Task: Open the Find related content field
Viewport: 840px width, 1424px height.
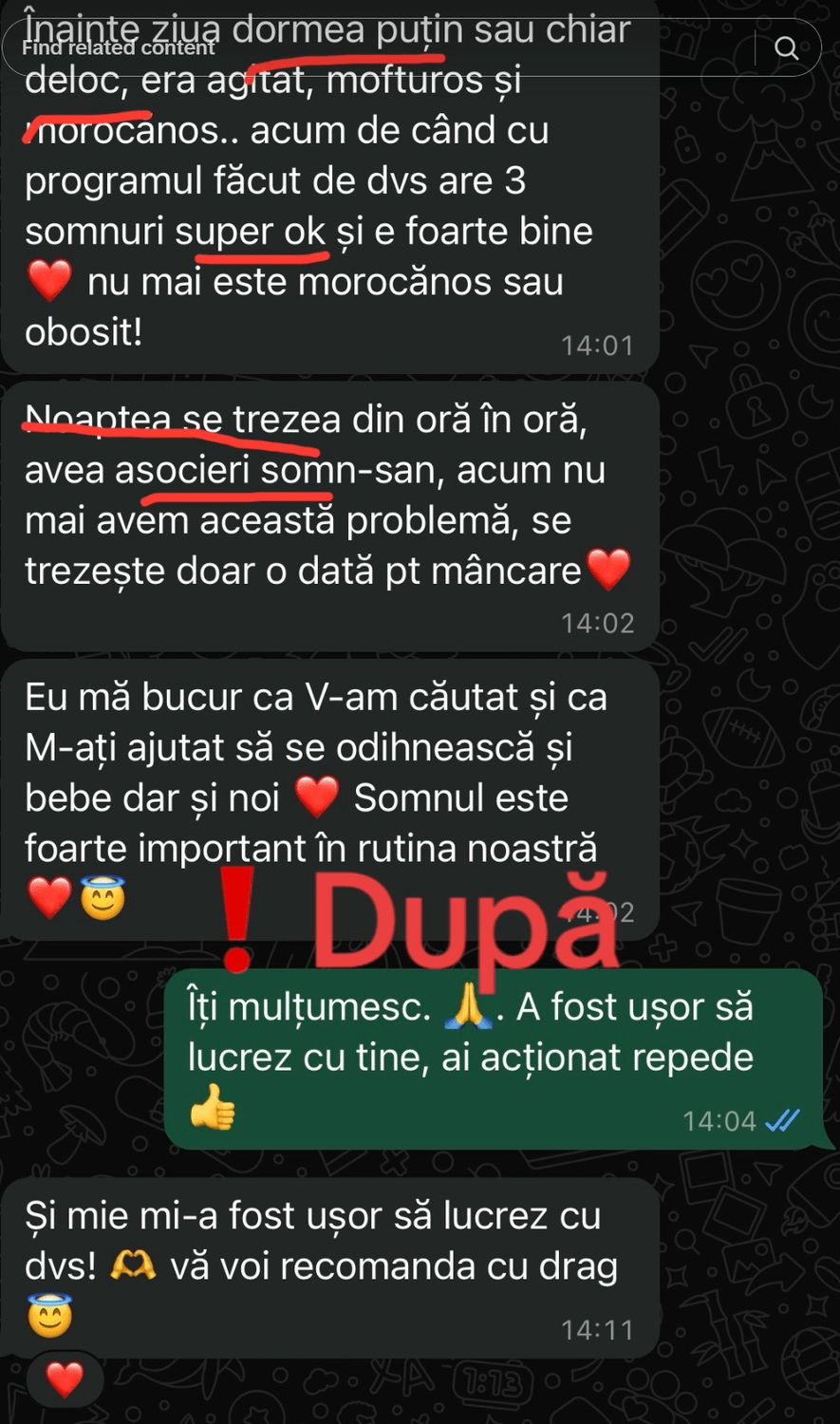Action: (380, 47)
